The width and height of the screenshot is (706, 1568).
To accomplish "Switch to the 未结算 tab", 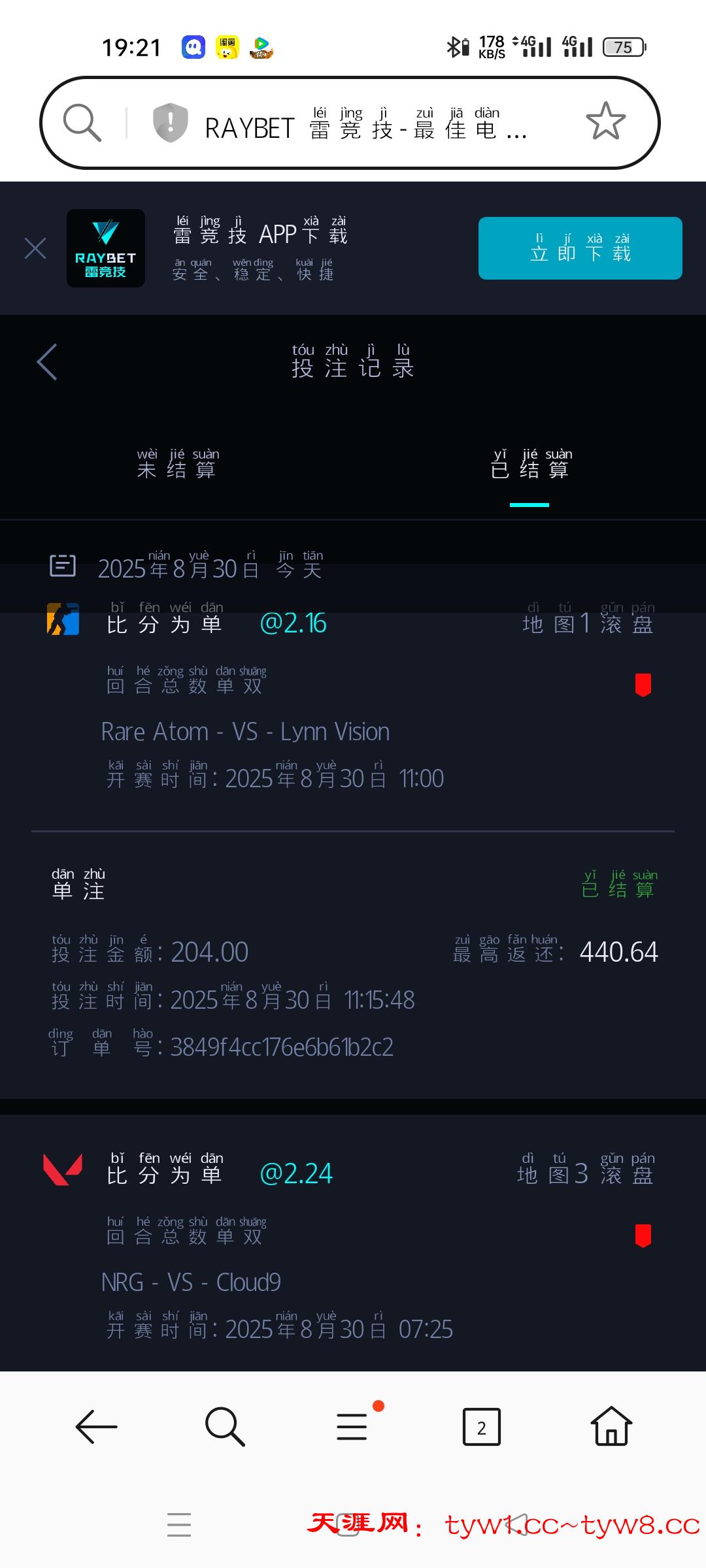I will (x=176, y=465).
